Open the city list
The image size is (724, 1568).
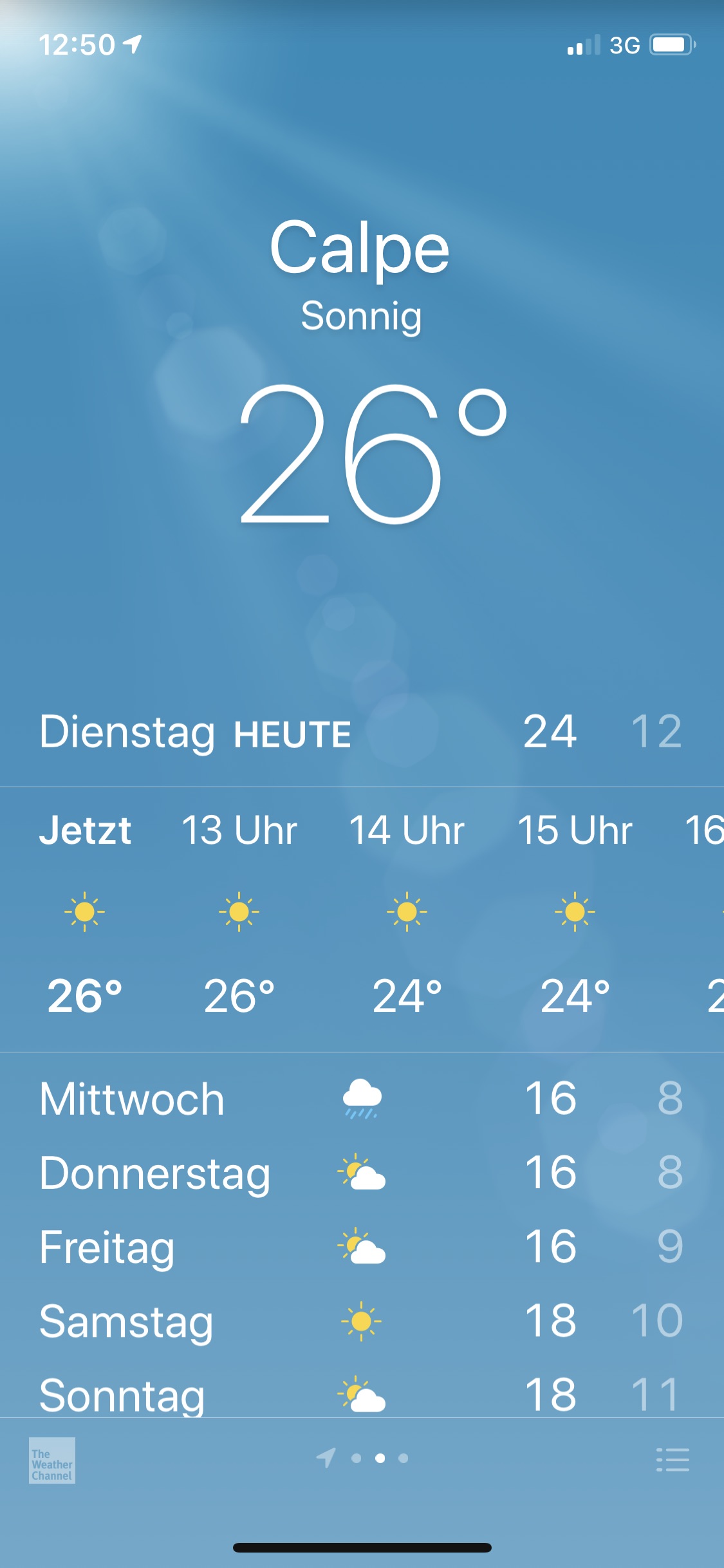(673, 1459)
